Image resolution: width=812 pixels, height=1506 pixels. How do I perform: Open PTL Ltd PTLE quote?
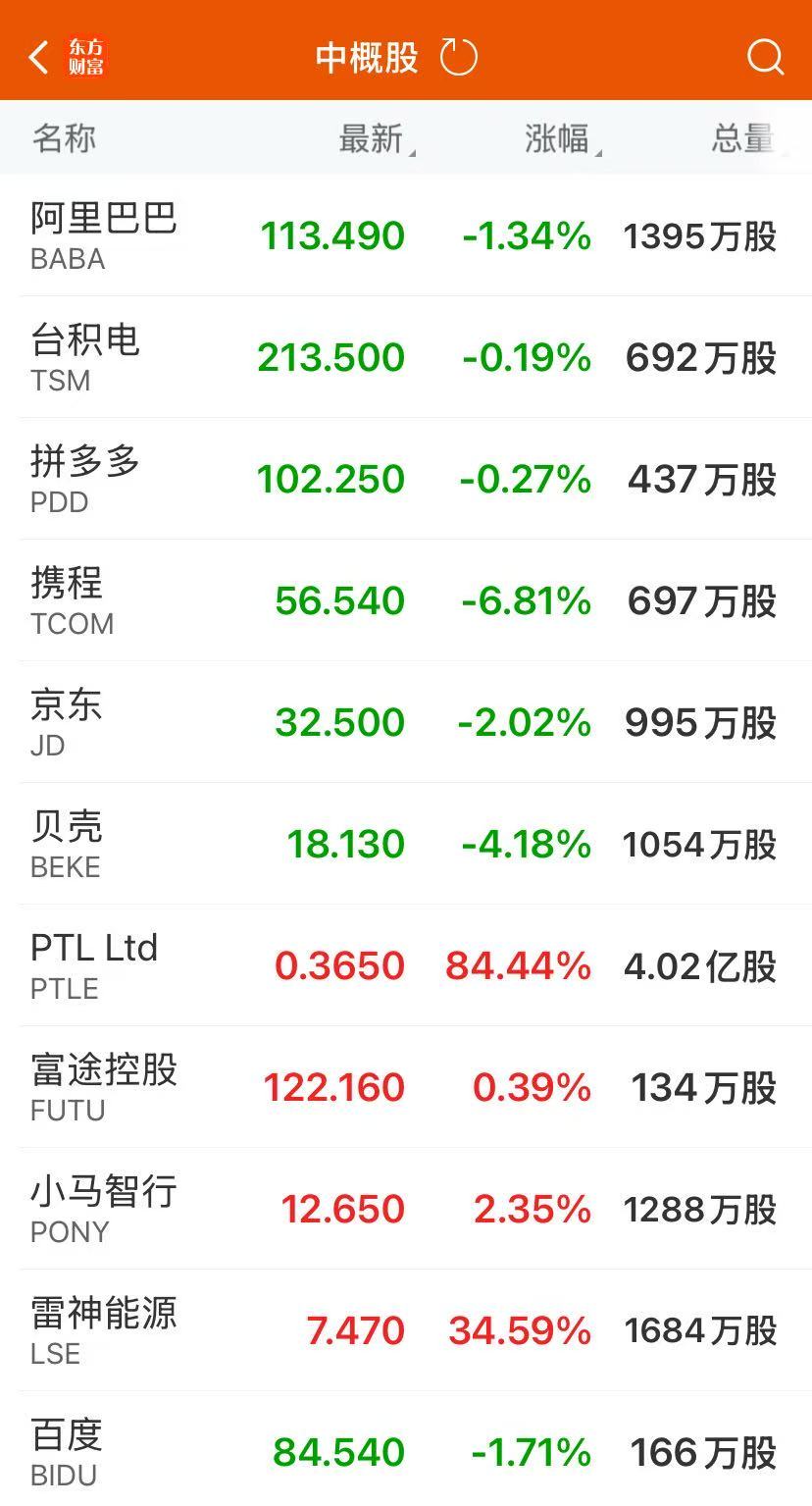point(94,965)
